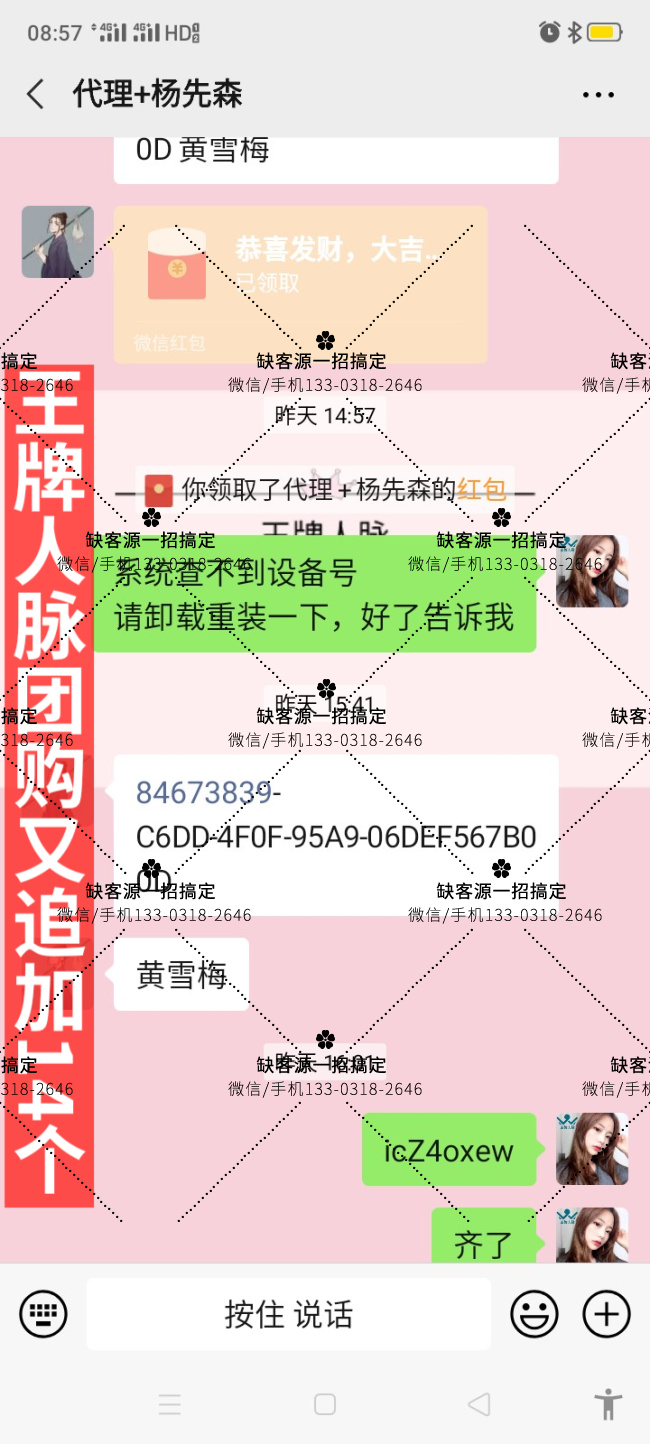Open the emoji sticker panel

coord(534,1314)
